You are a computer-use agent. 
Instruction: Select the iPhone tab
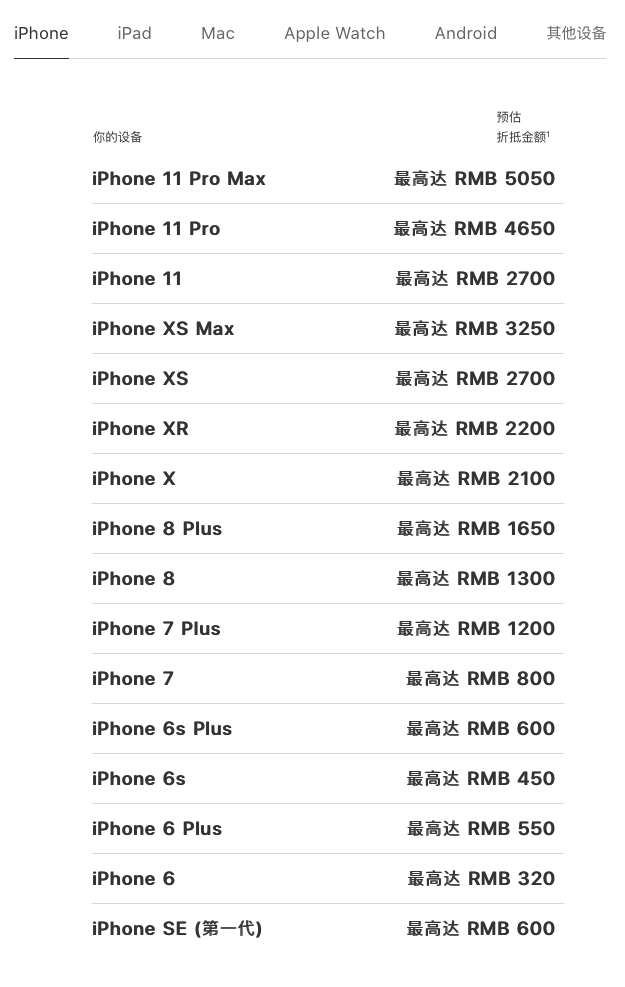tap(41, 33)
